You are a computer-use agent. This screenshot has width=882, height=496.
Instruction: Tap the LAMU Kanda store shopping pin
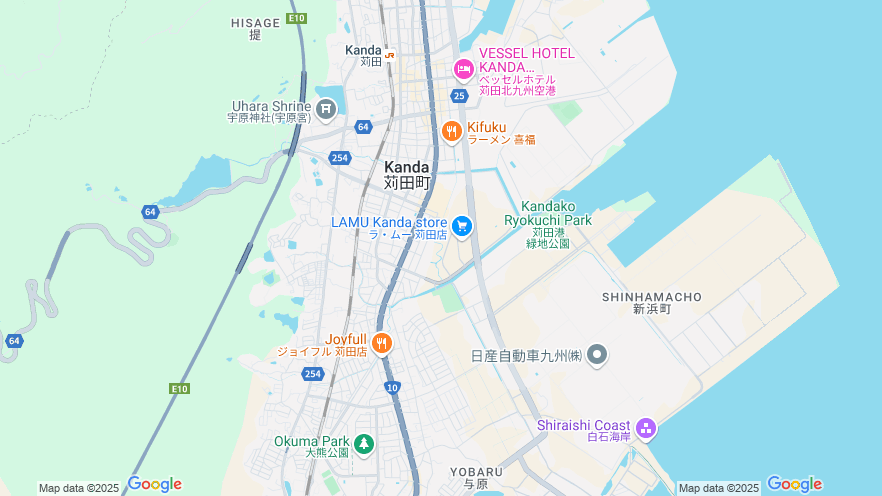[461, 225]
